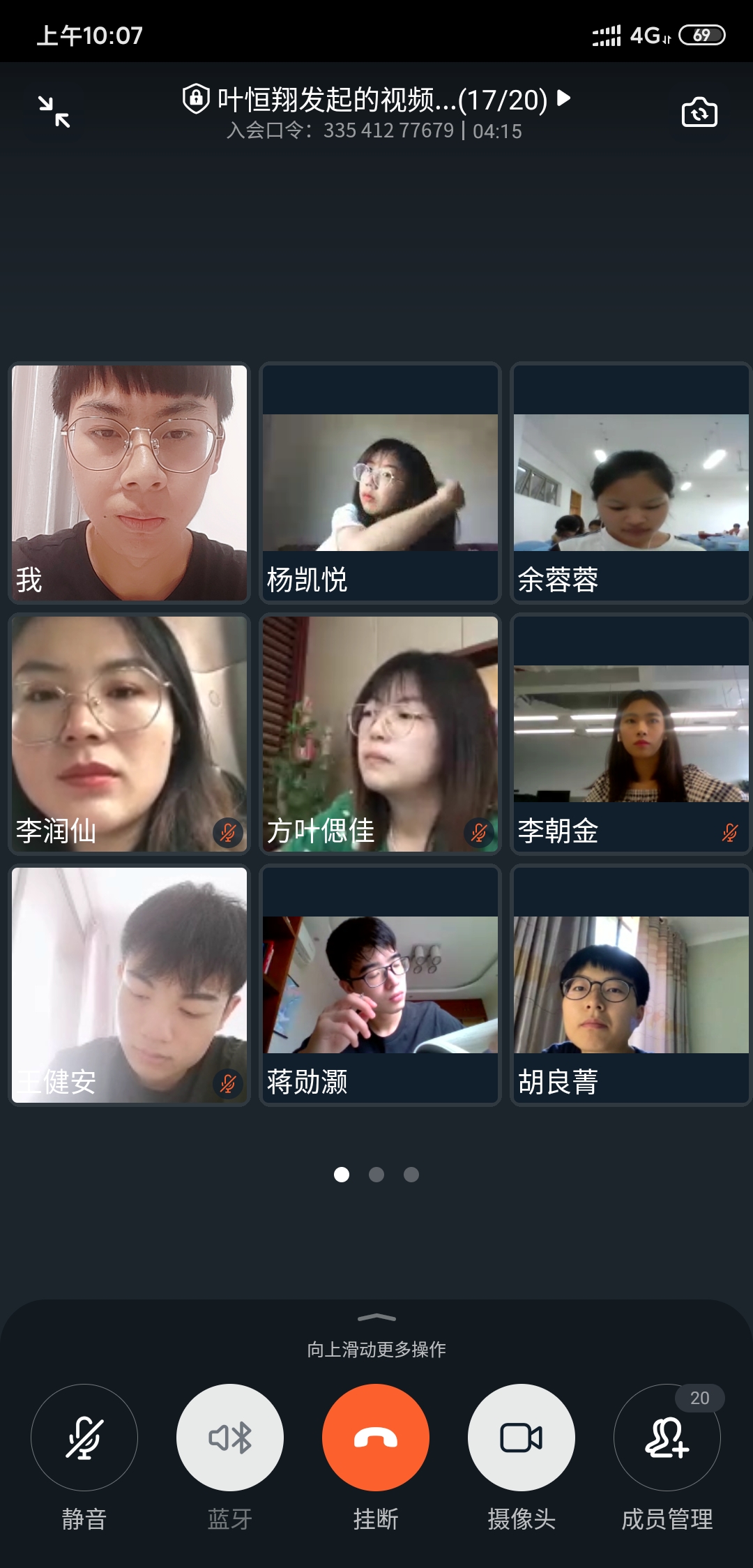Viewport: 753px width, 1568px height.
Task: Hang up with the 挂断 button
Action: 376,1437
